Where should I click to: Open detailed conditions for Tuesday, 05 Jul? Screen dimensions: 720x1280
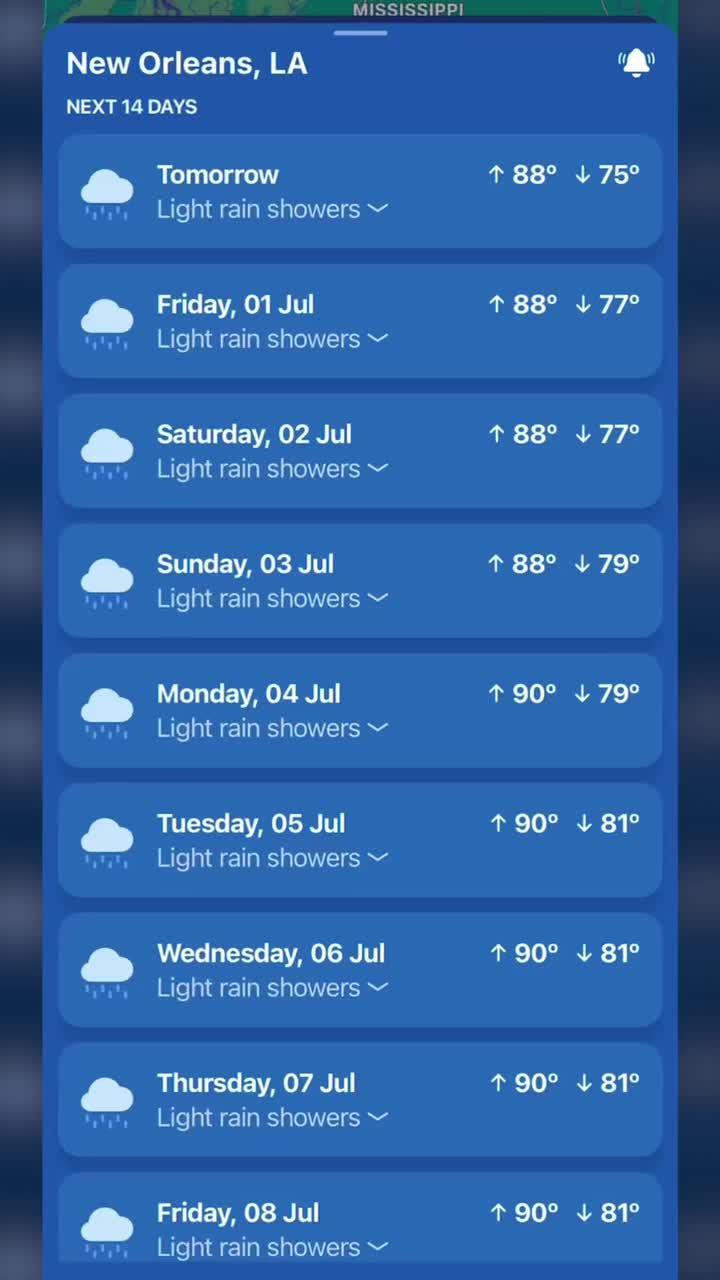click(x=378, y=857)
